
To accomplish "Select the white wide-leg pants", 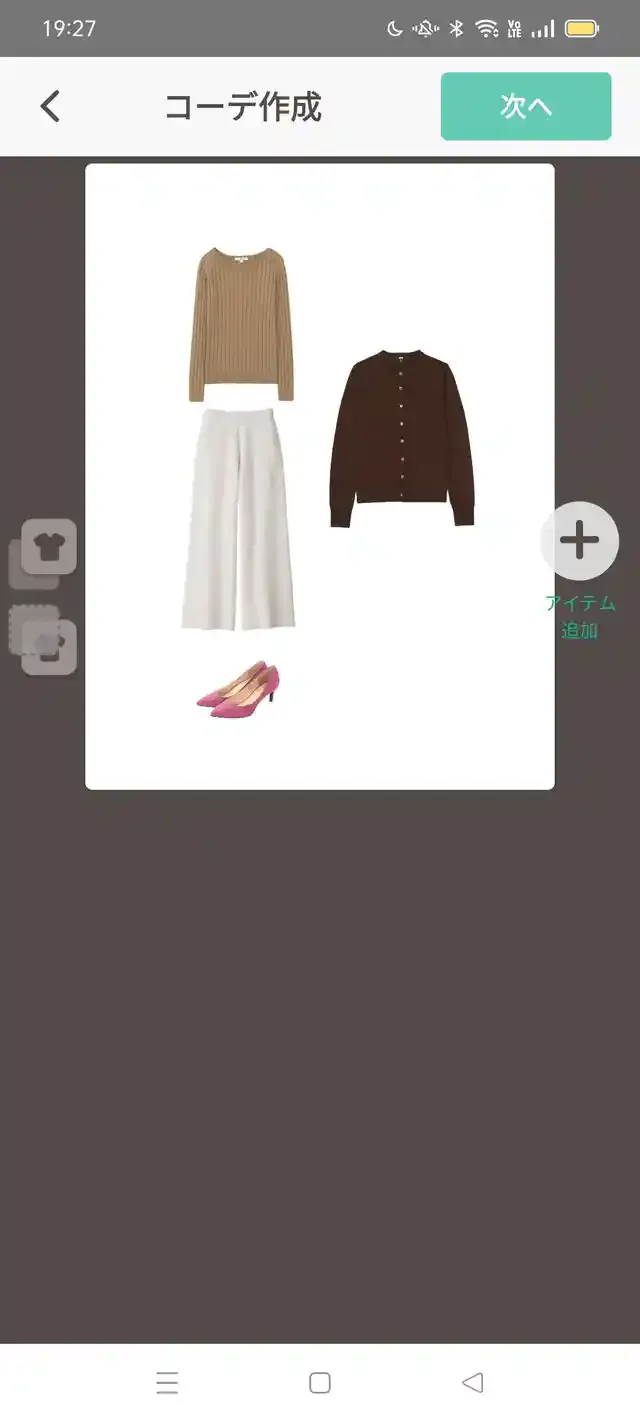I will tap(238, 520).
